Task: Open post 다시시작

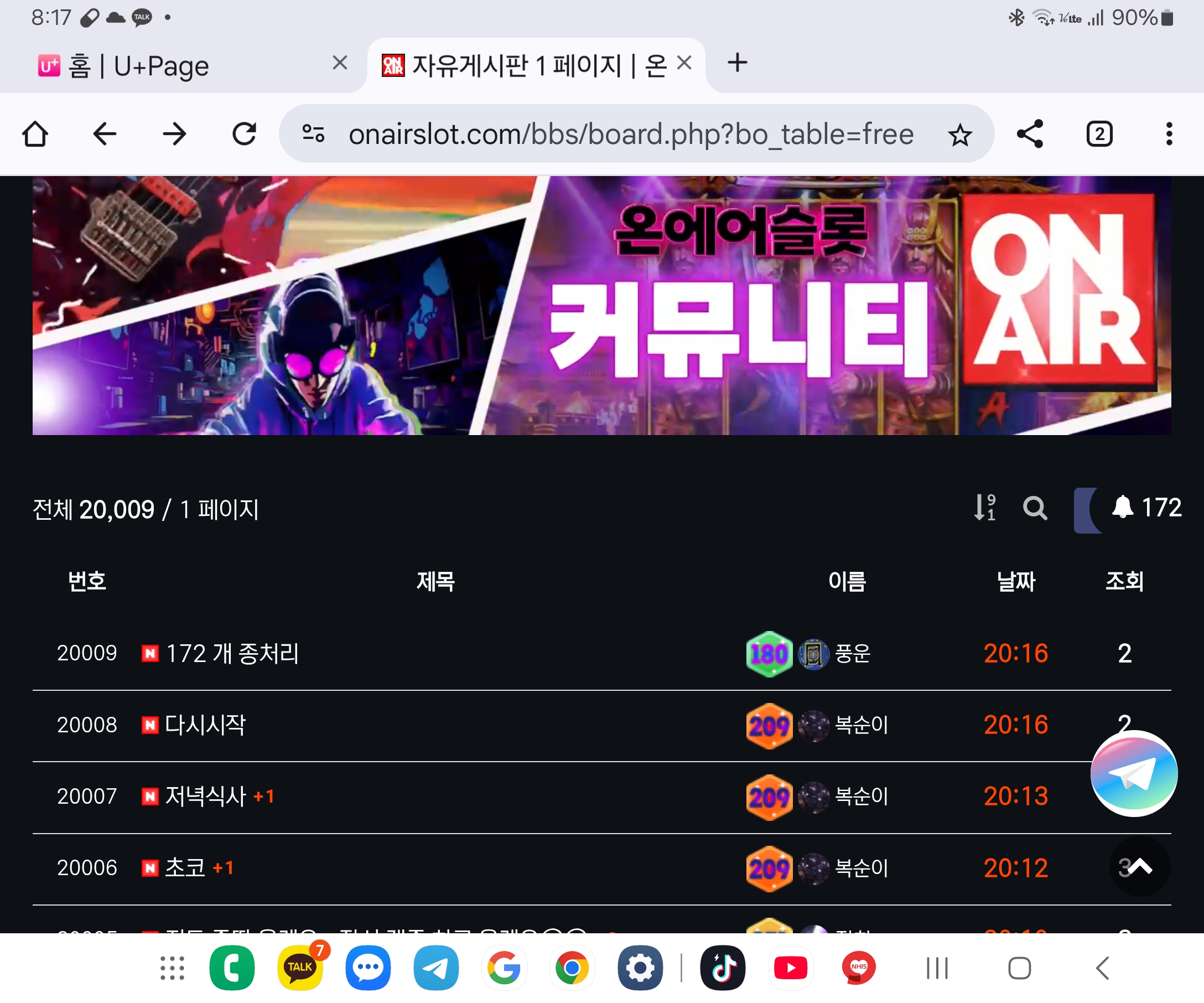Action: [x=205, y=725]
